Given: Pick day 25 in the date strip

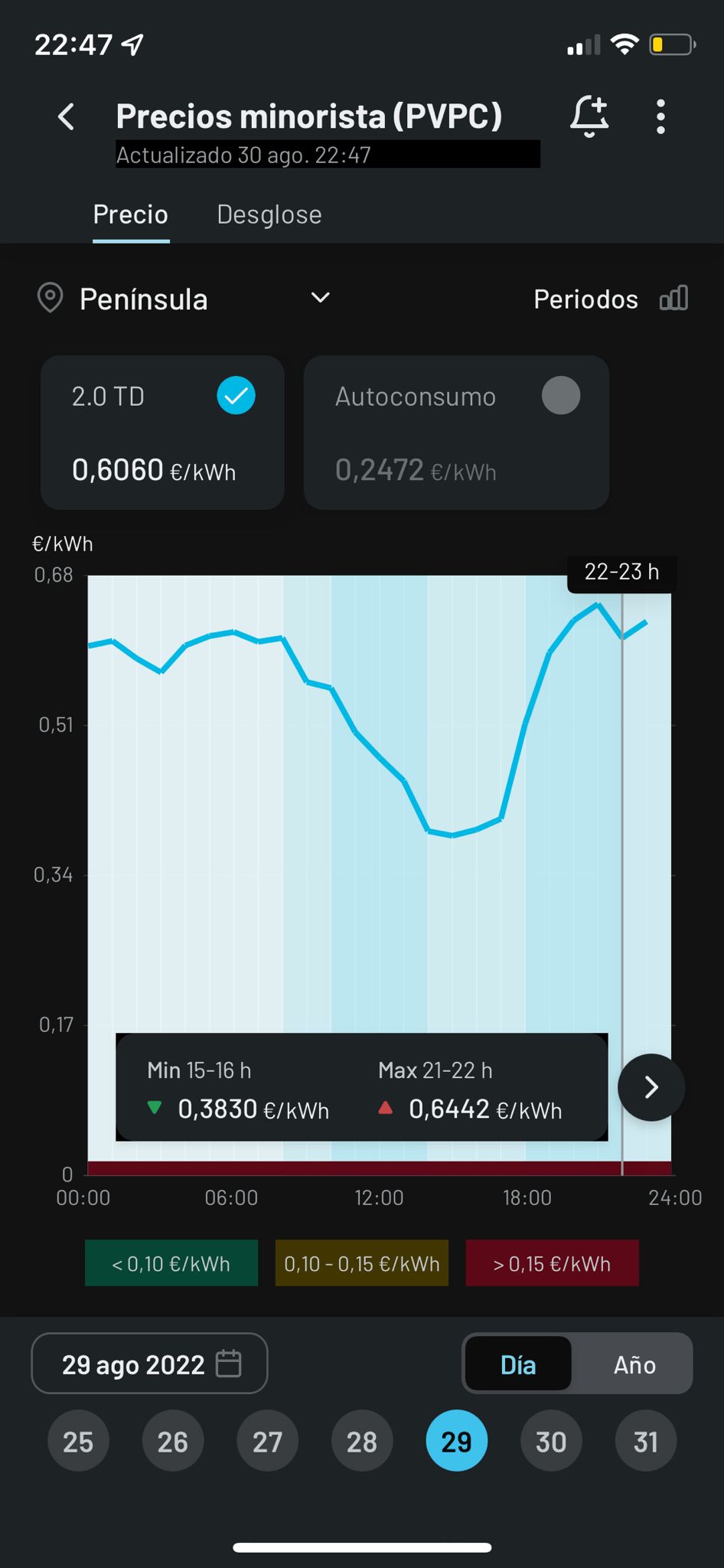Looking at the screenshot, I should coord(78,1442).
